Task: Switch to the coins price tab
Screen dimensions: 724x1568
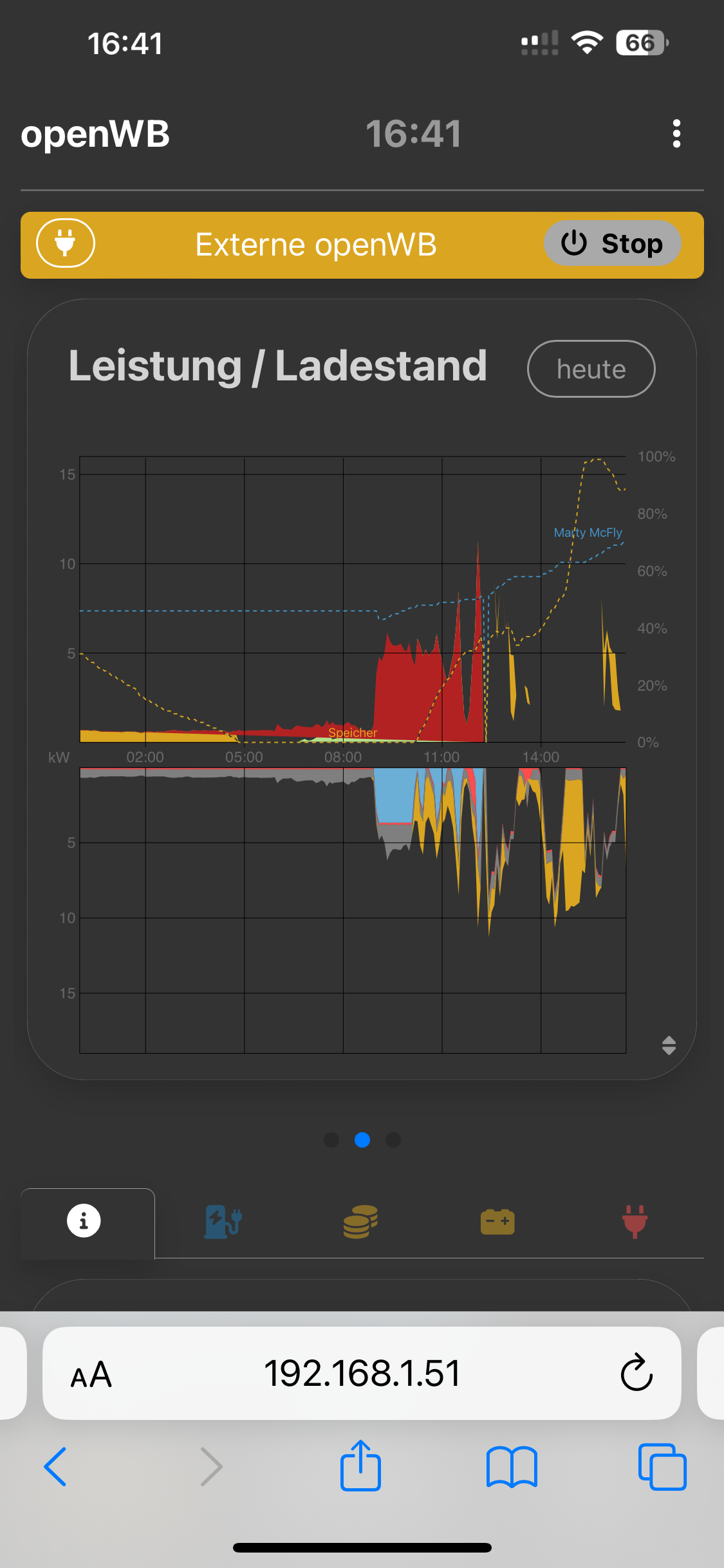Action: 360,1222
